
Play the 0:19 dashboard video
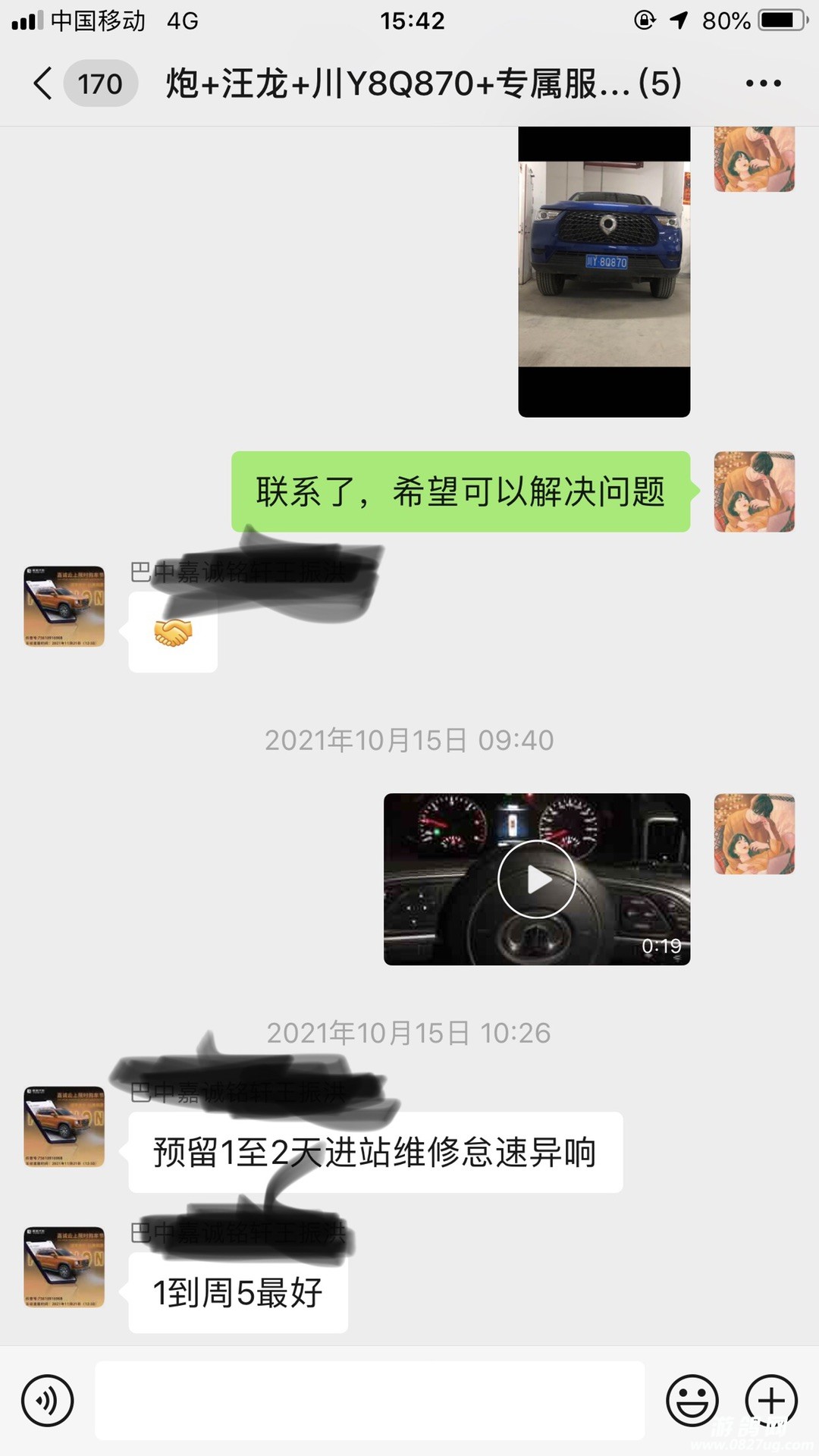point(536,879)
